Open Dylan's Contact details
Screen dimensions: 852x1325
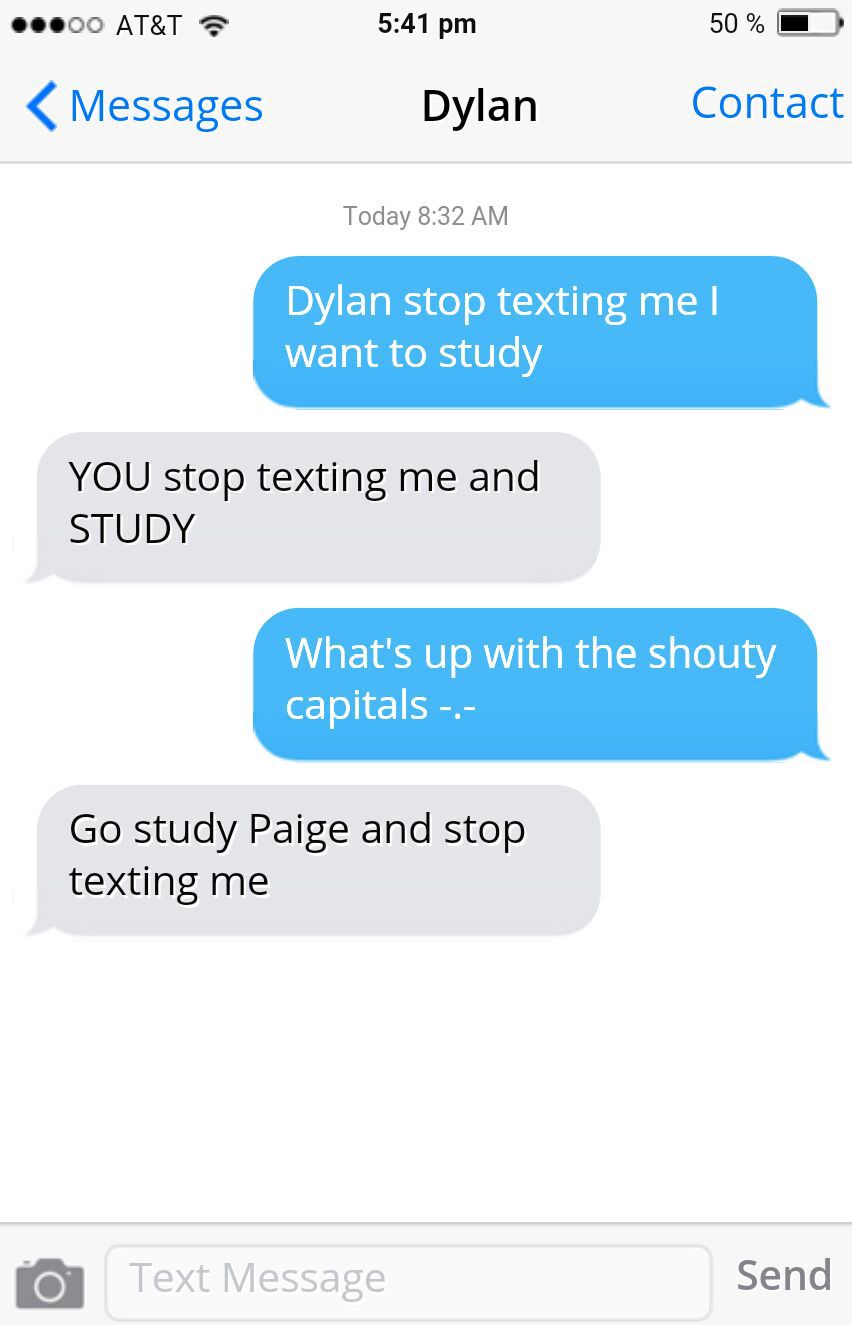767,103
